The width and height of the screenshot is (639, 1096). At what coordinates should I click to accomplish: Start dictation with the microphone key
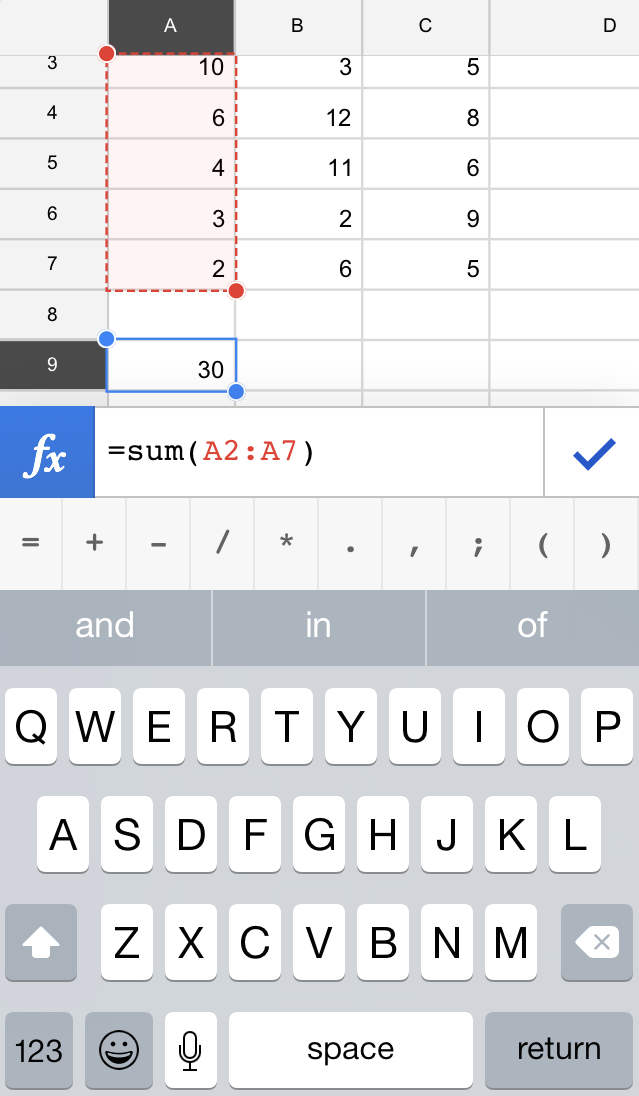pos(190,1050)
